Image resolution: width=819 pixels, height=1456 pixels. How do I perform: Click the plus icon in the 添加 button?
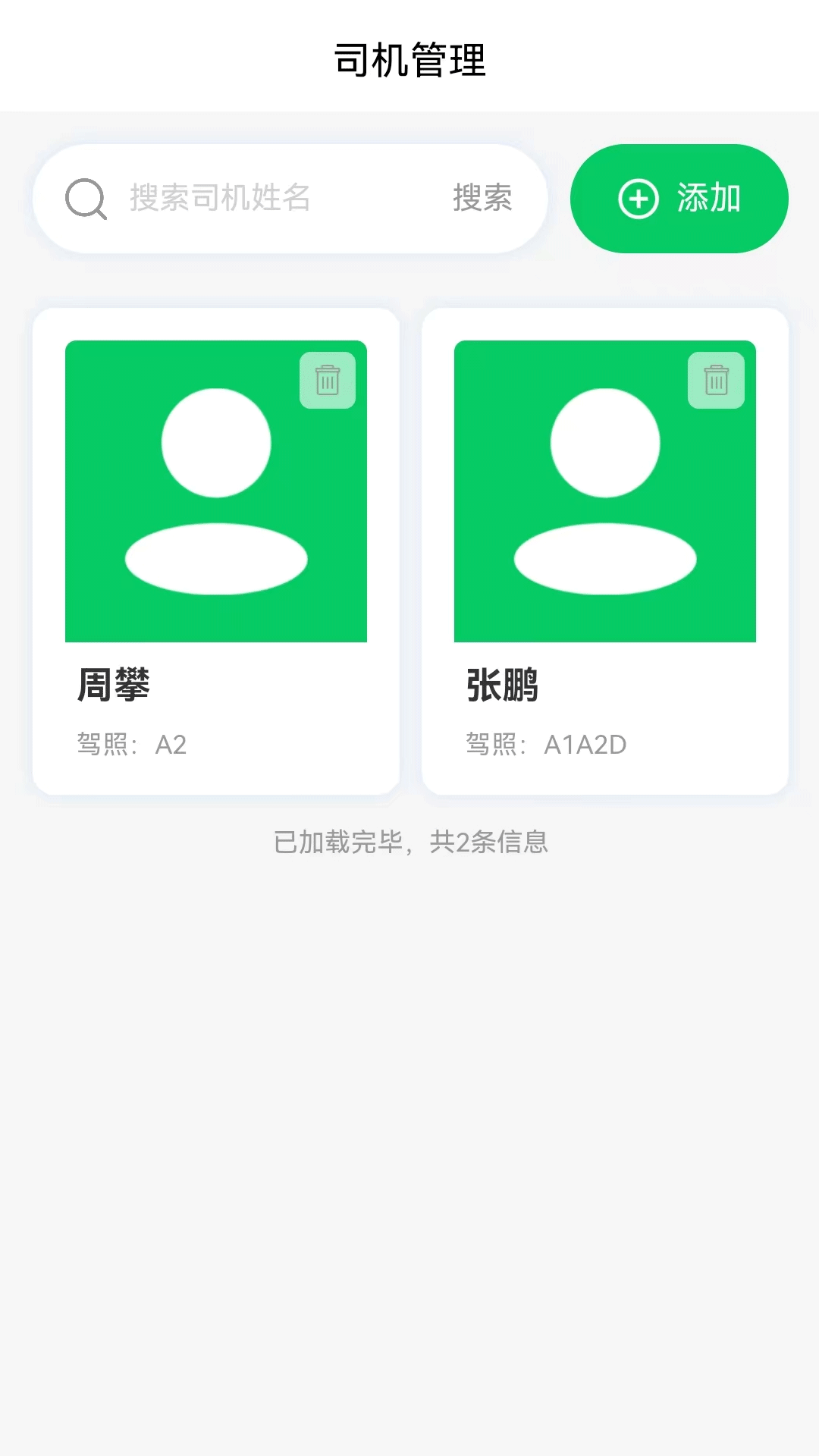[639, 199]
